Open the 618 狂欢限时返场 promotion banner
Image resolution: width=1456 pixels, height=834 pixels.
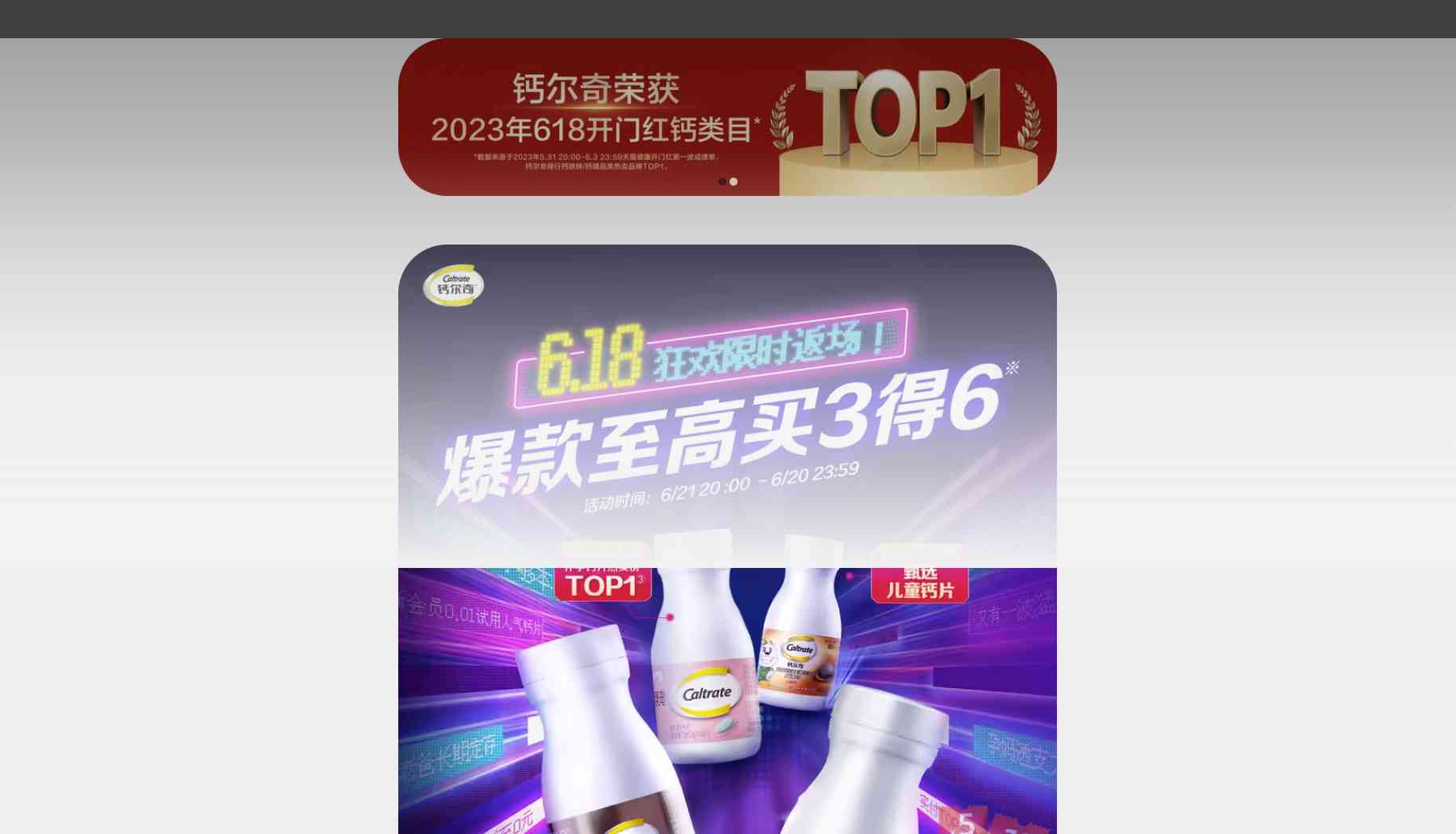click(x=727, y=414)
